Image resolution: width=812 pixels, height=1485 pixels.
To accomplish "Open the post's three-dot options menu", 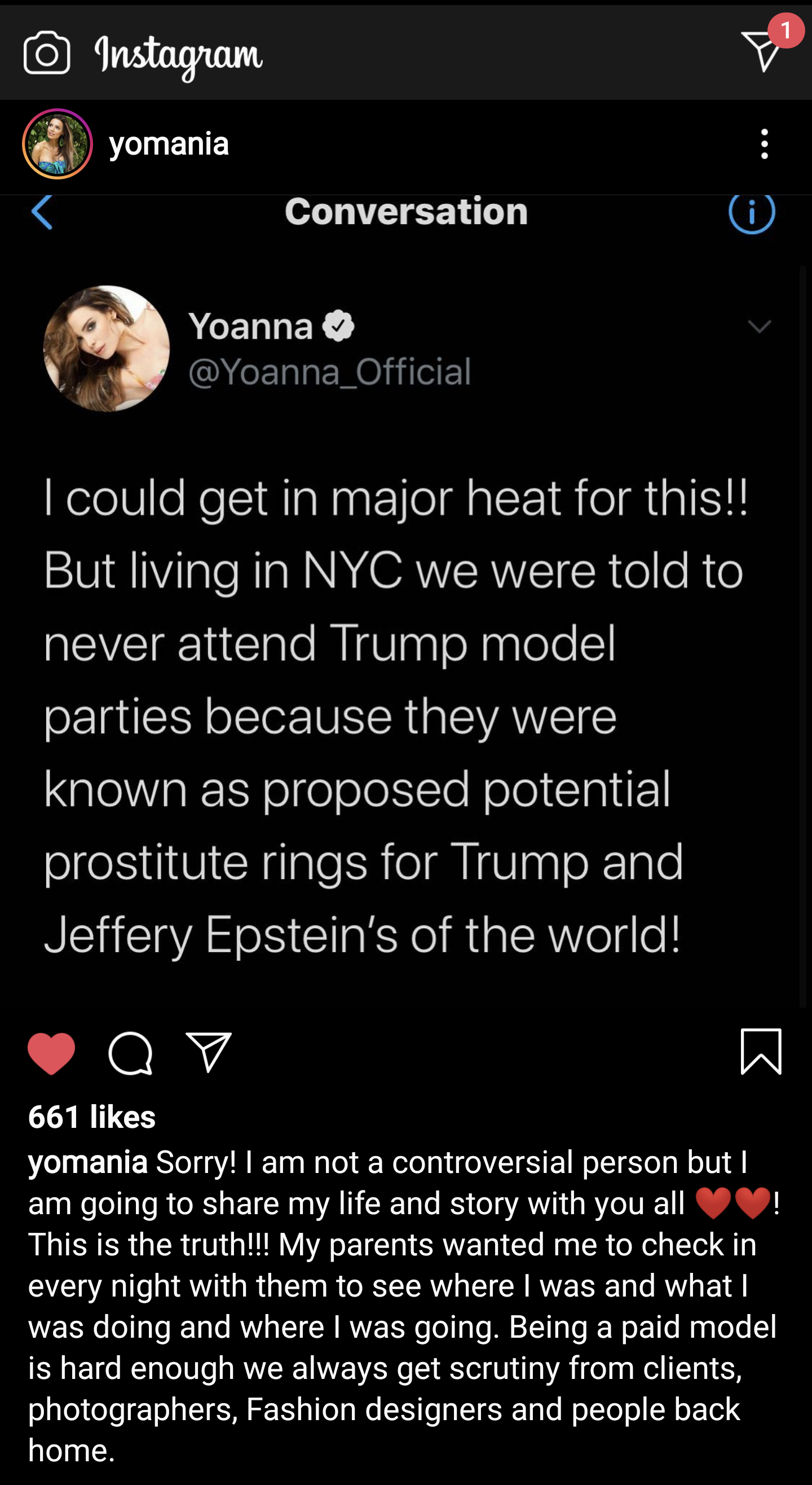I will (x=764, y=143).
